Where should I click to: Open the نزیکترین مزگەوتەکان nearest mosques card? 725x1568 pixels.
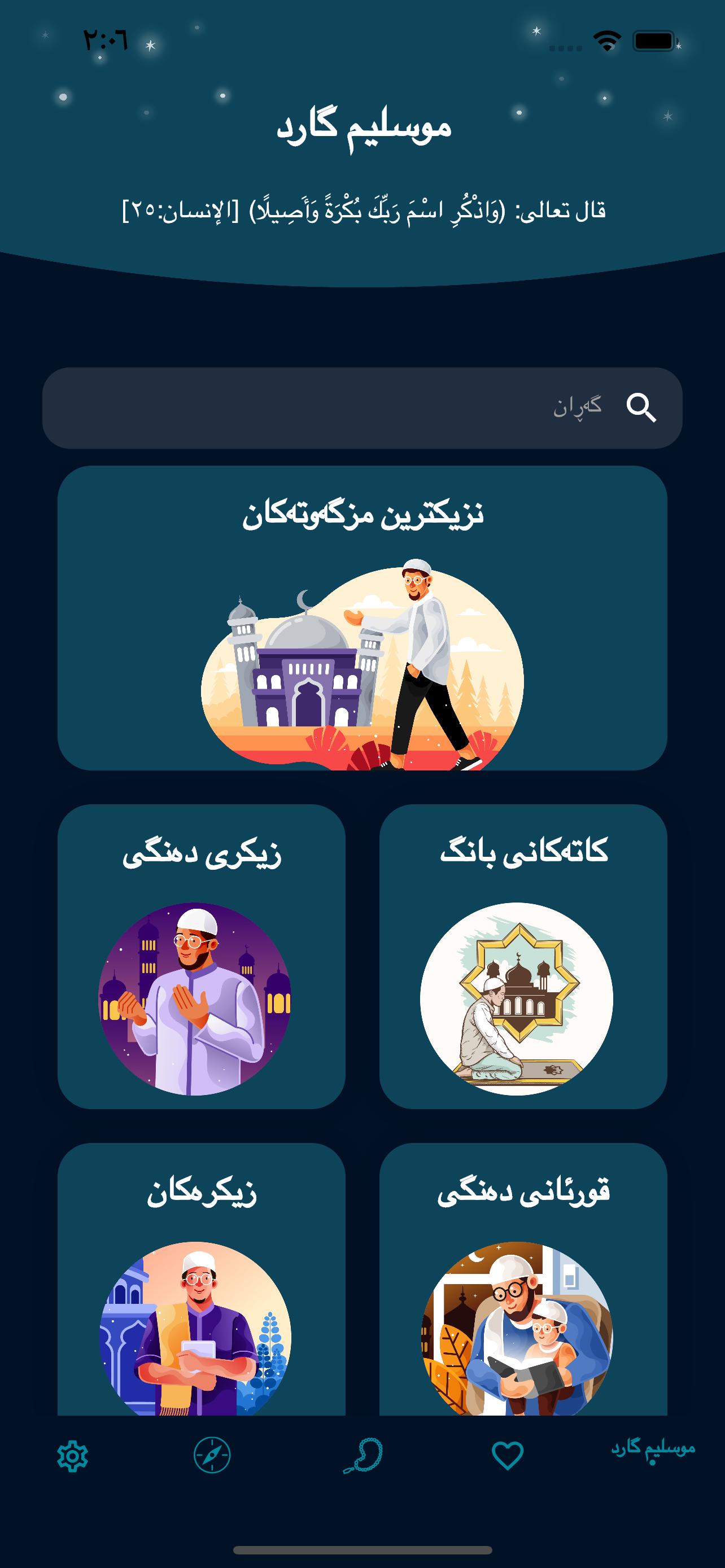(x=362, y=617)
